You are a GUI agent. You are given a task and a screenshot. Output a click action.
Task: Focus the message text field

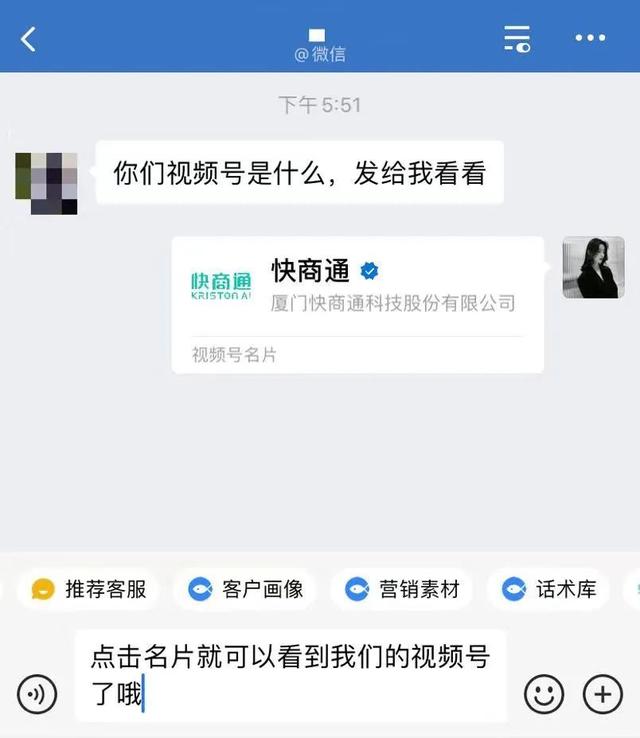(290, 674)
